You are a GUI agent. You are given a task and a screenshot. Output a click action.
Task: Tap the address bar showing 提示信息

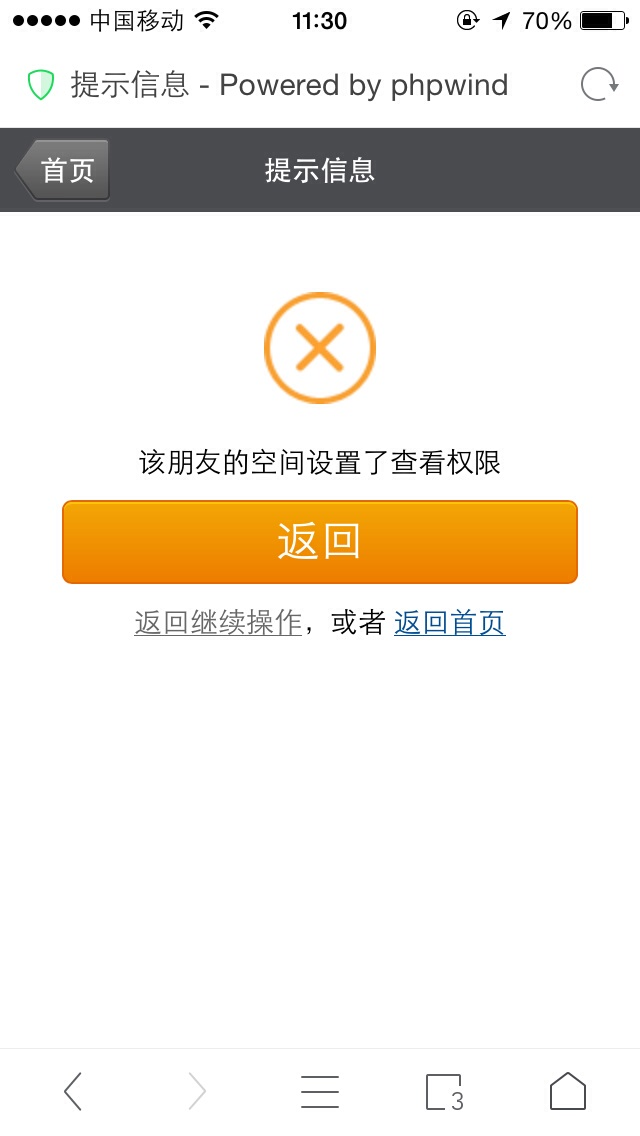[x=289, y=85]
